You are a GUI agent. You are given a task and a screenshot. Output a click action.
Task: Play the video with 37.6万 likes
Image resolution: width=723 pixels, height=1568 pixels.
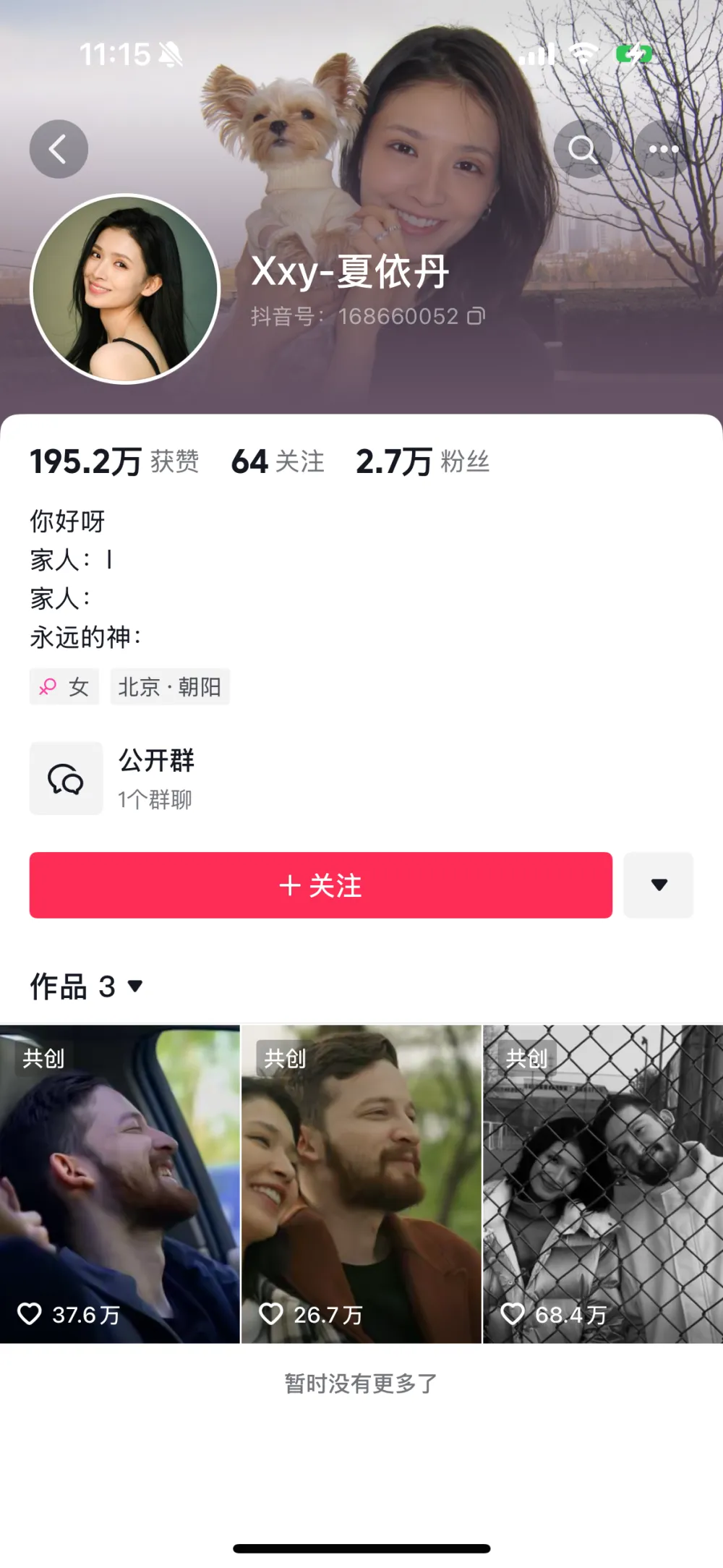tap(119, 1184)
